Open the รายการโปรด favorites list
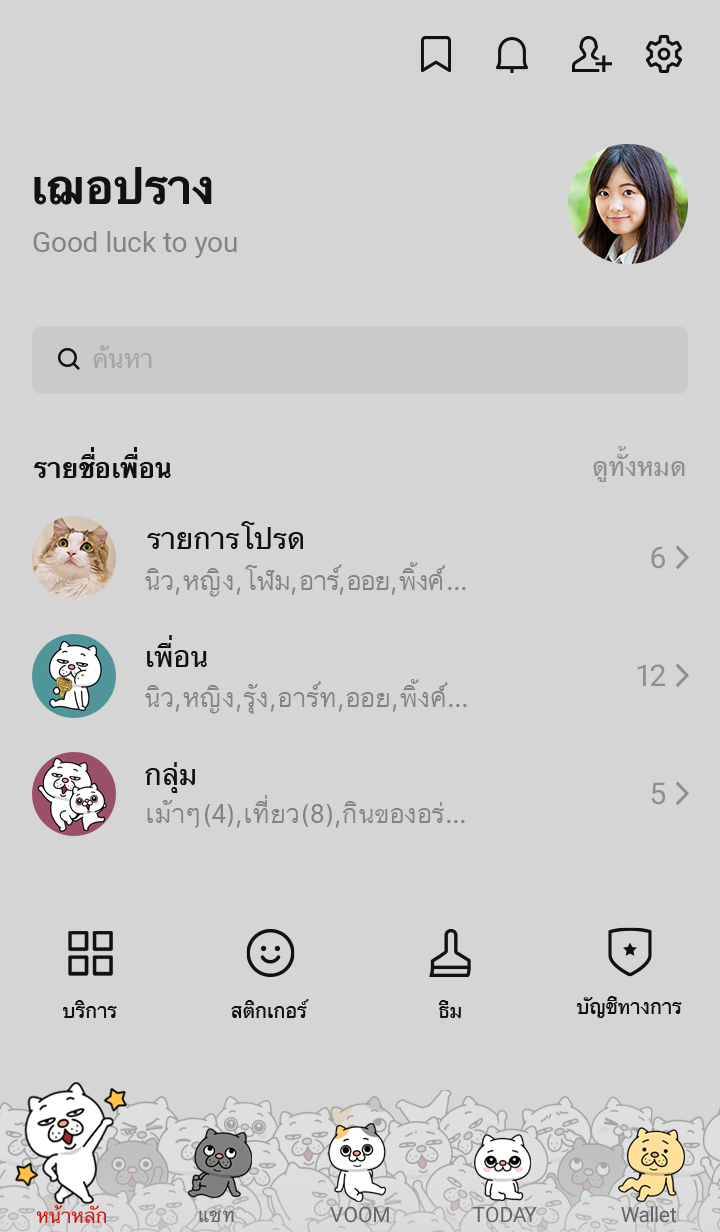Viewport: 720px width, 1232px height. click(360, 558)
